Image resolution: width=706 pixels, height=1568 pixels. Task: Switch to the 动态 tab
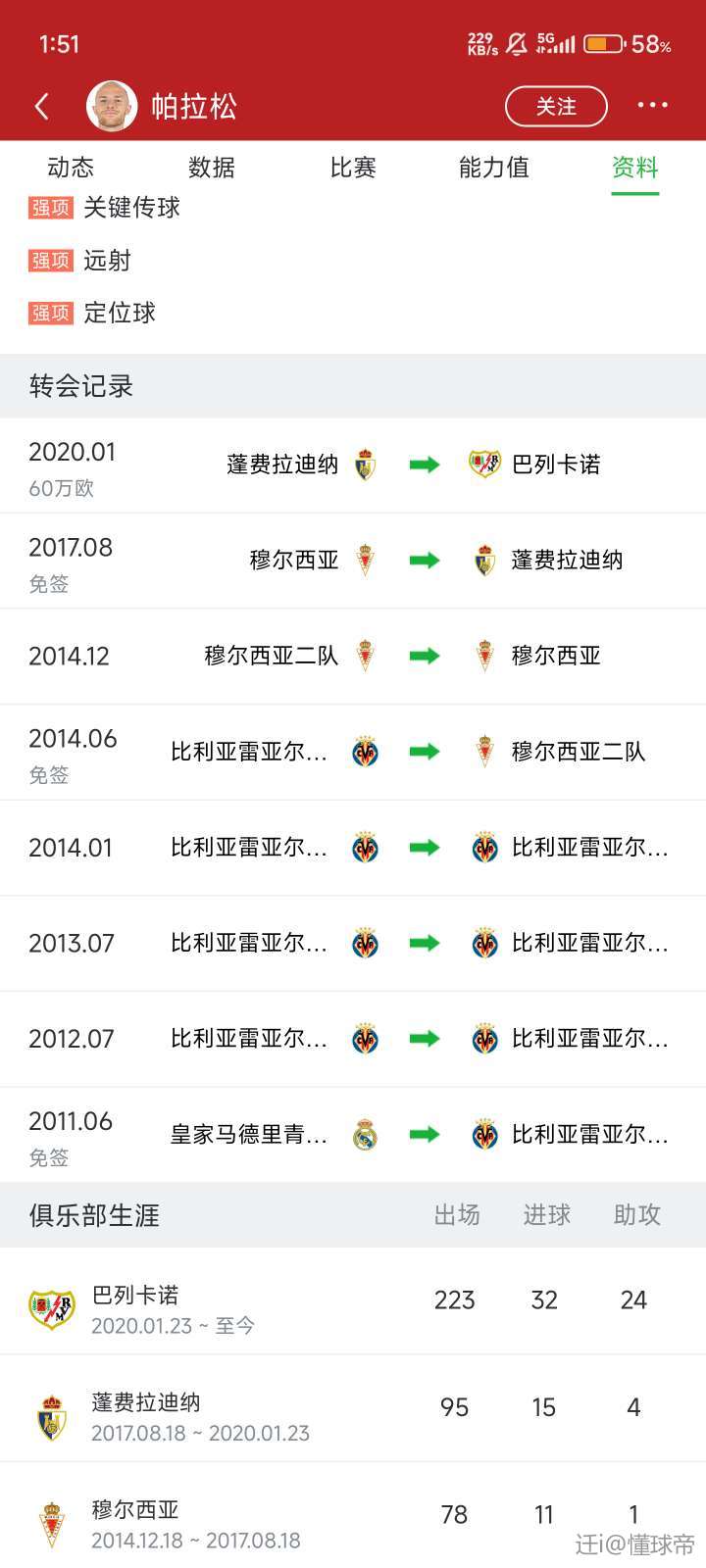tap(71, 168)
